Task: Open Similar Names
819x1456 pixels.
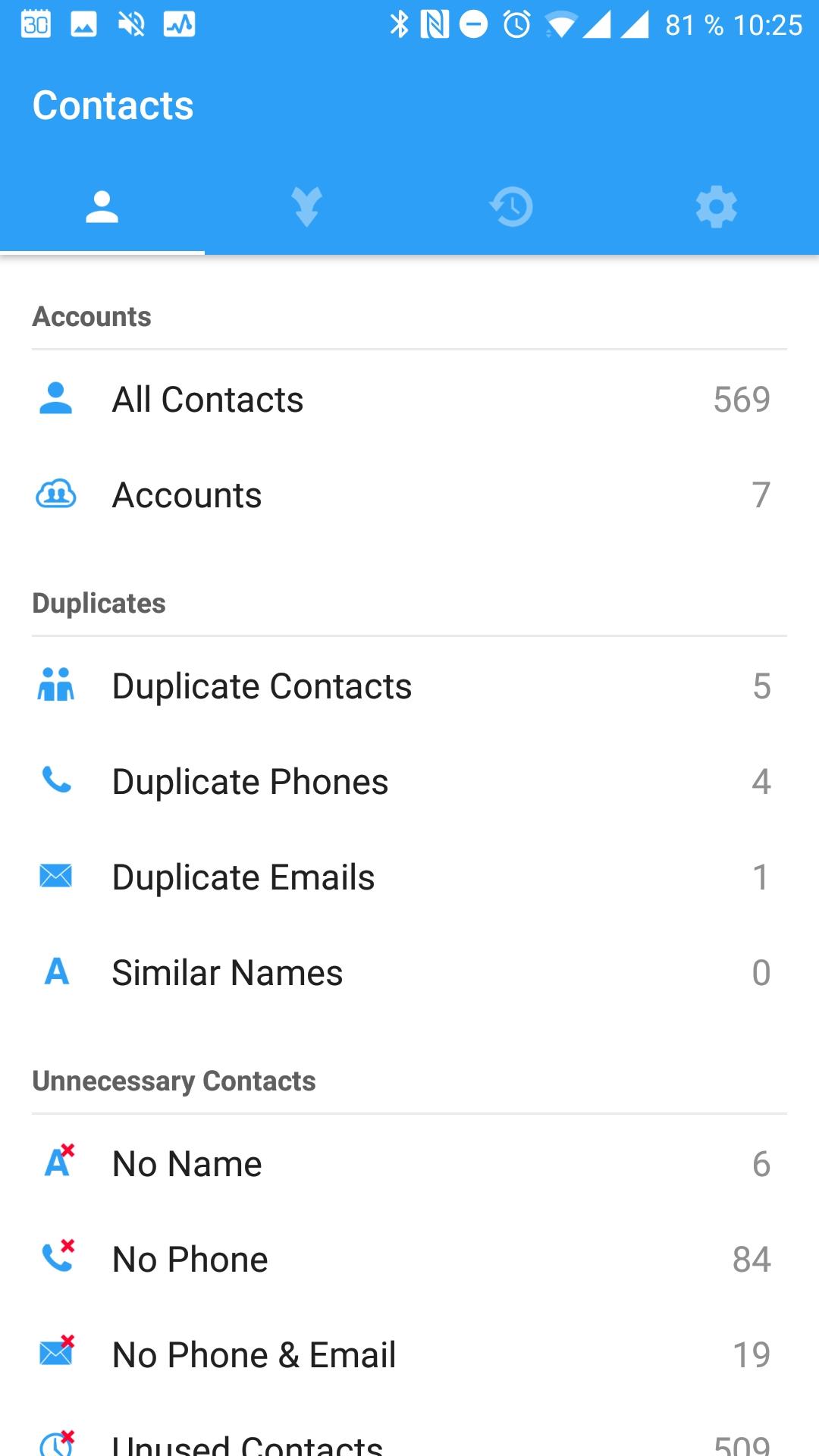Action: tap(409, 973)
